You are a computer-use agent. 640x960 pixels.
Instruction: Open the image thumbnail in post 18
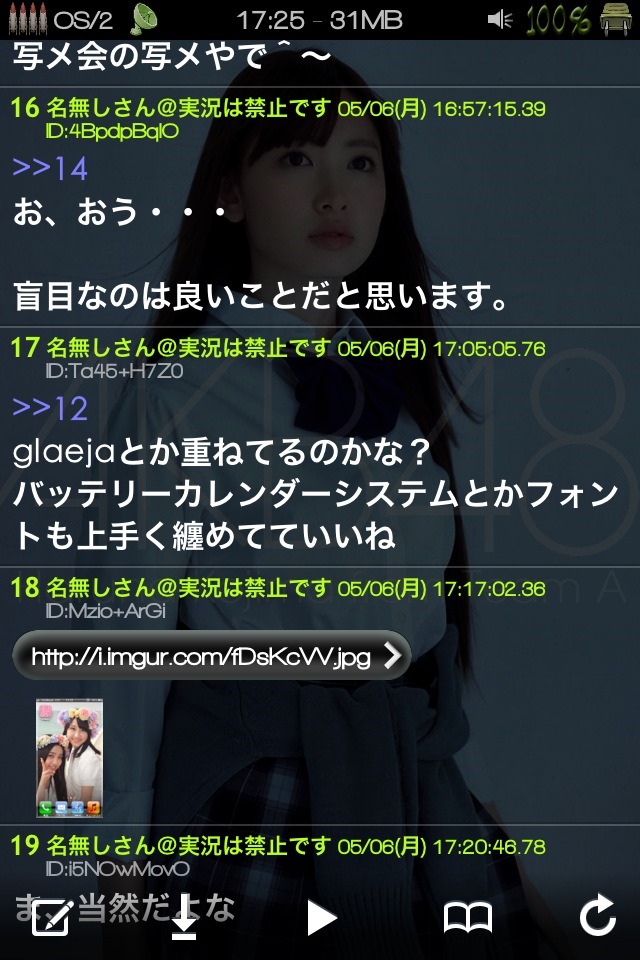(70, 758)
